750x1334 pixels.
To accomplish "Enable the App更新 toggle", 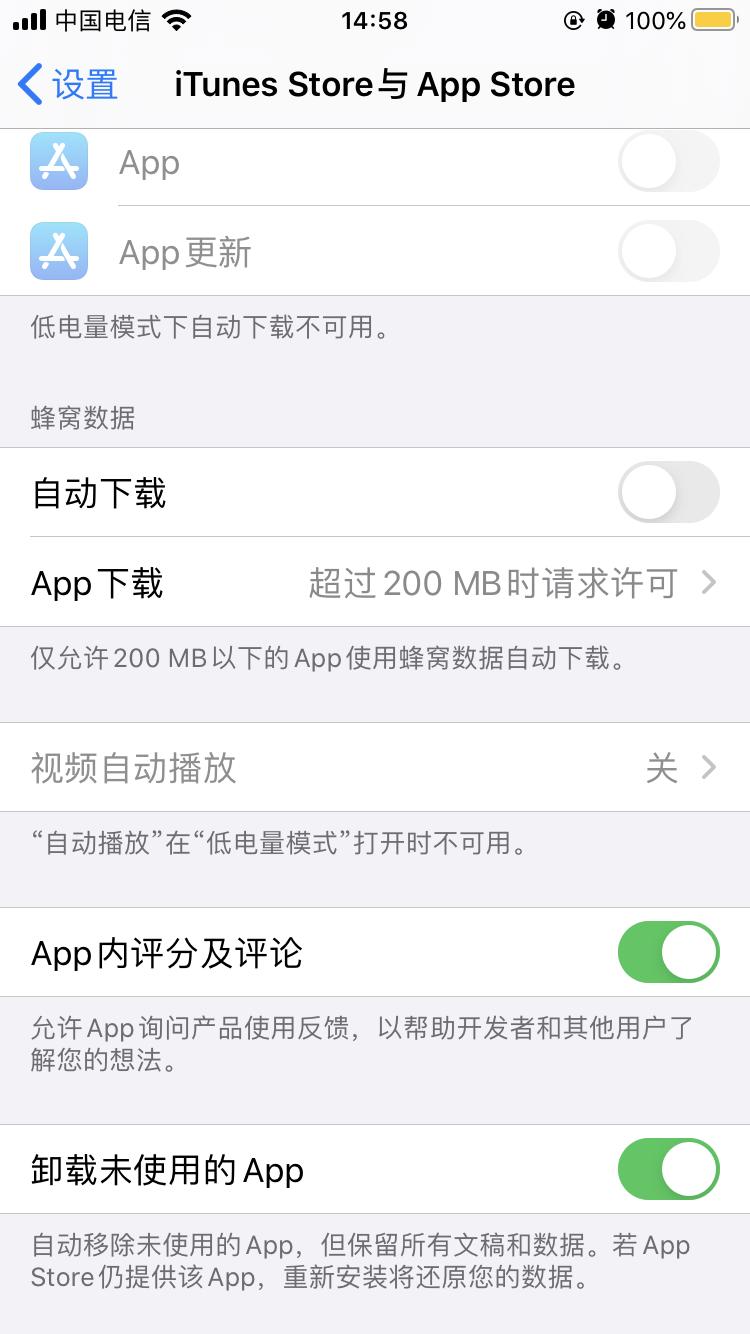I will click(668, 250).
